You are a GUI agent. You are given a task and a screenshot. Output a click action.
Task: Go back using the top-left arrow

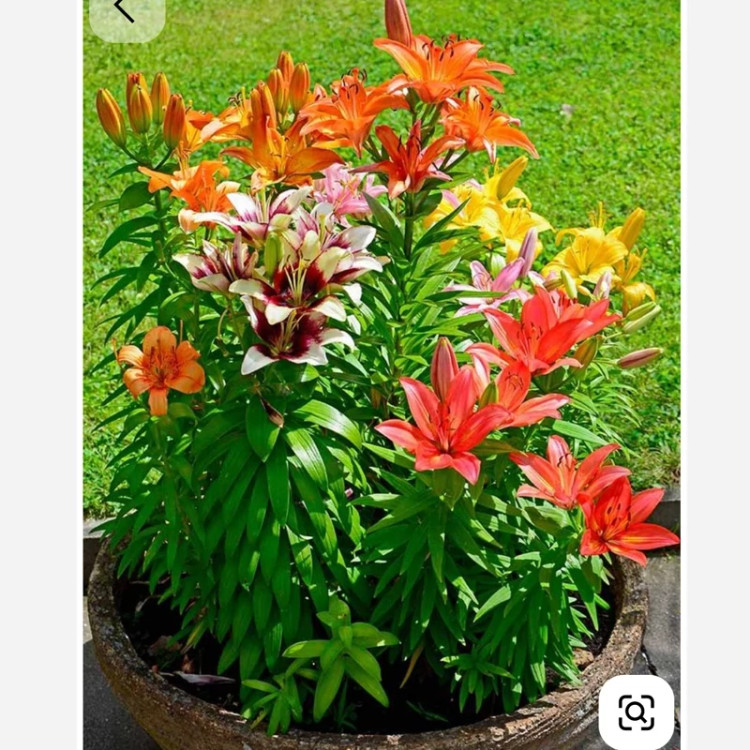coord(124,11)
